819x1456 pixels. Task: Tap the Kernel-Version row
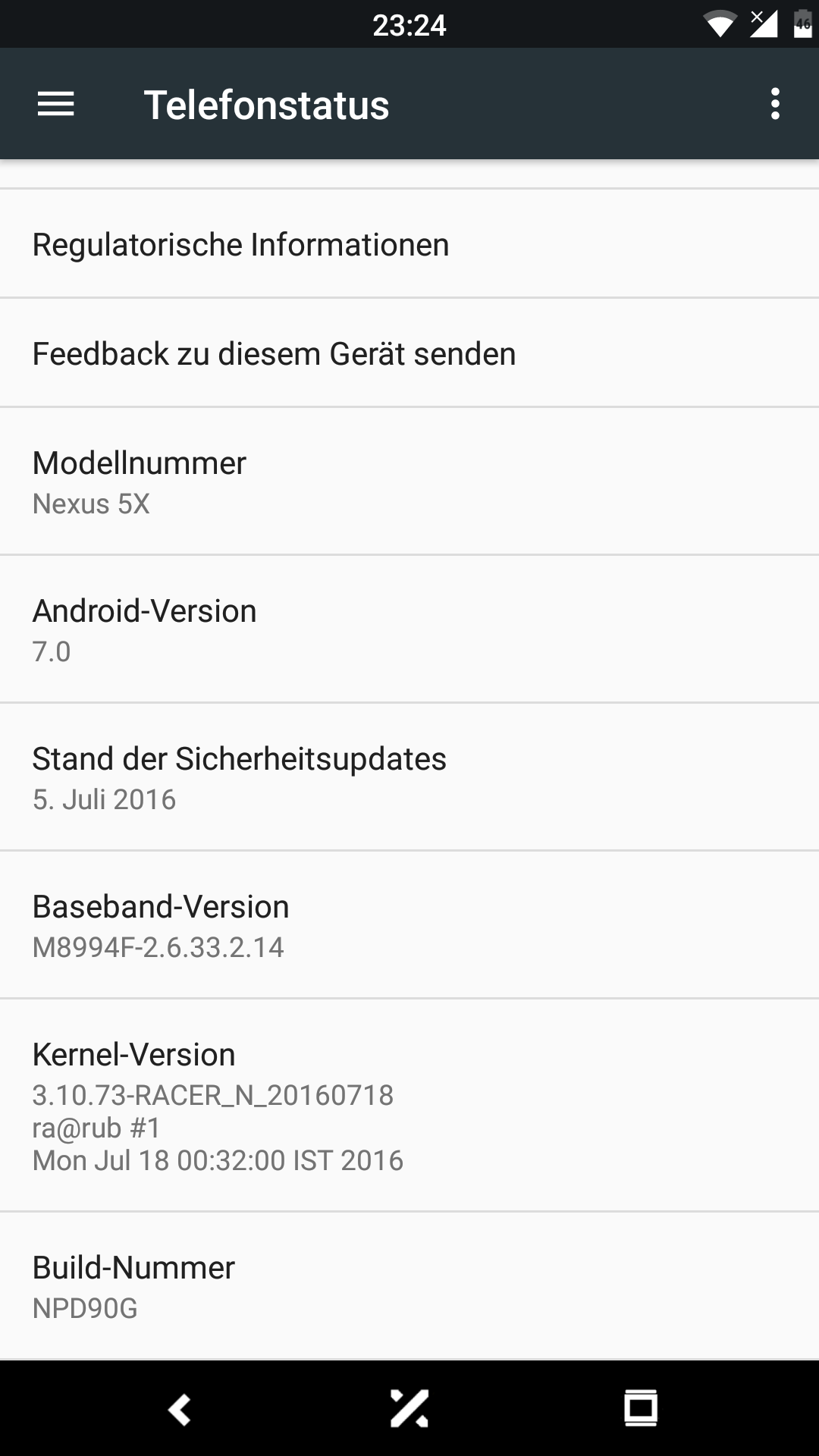coord(409,1105)
